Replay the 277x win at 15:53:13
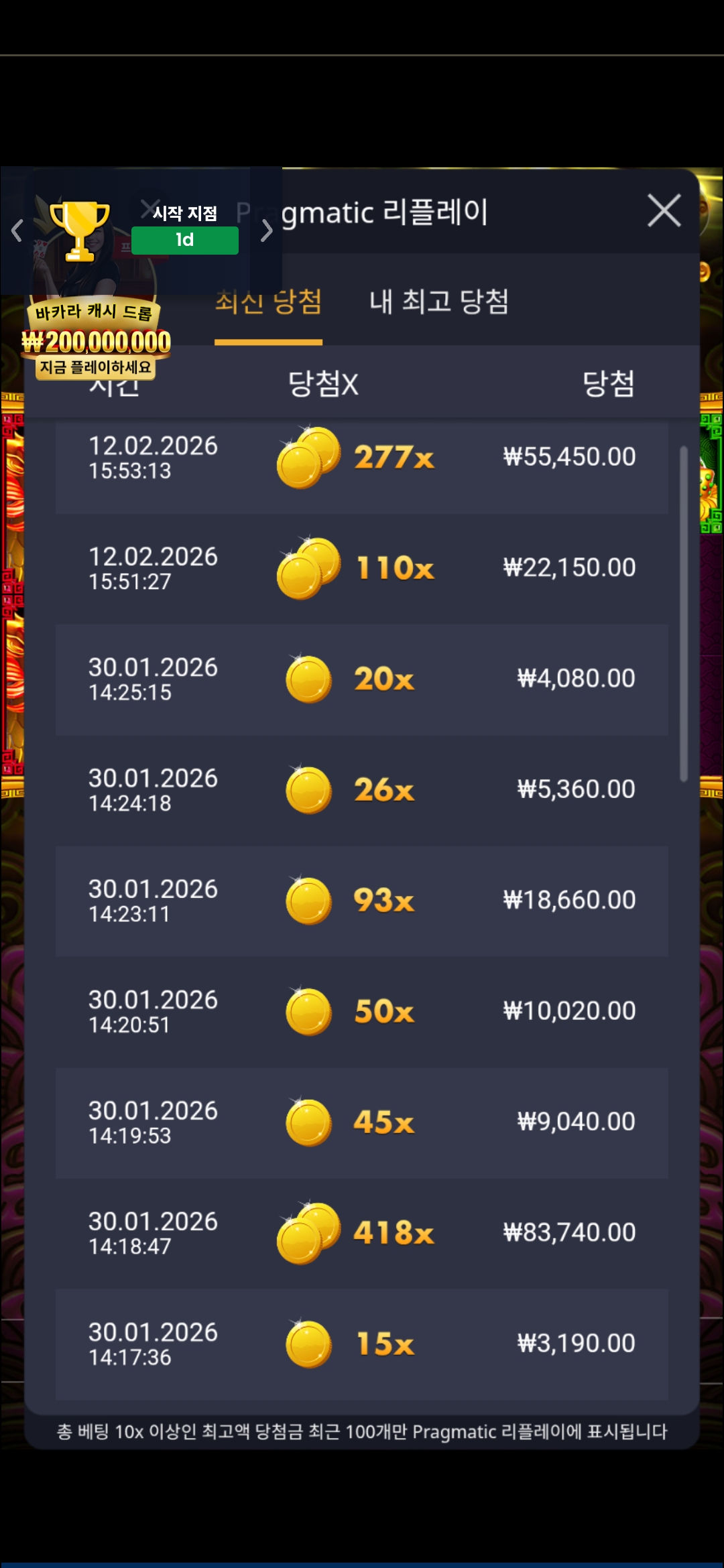 pos(362,458)
